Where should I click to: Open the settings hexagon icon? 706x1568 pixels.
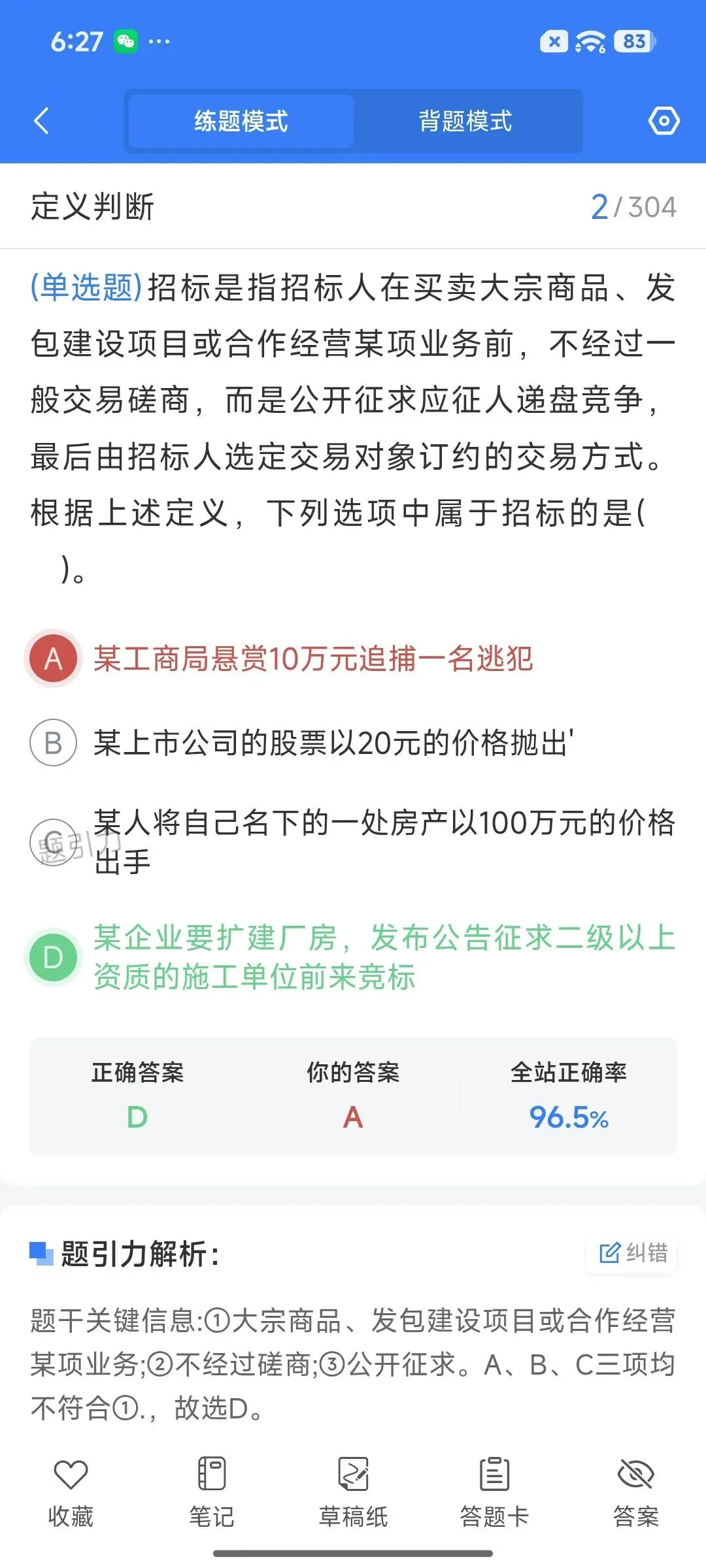664,121
